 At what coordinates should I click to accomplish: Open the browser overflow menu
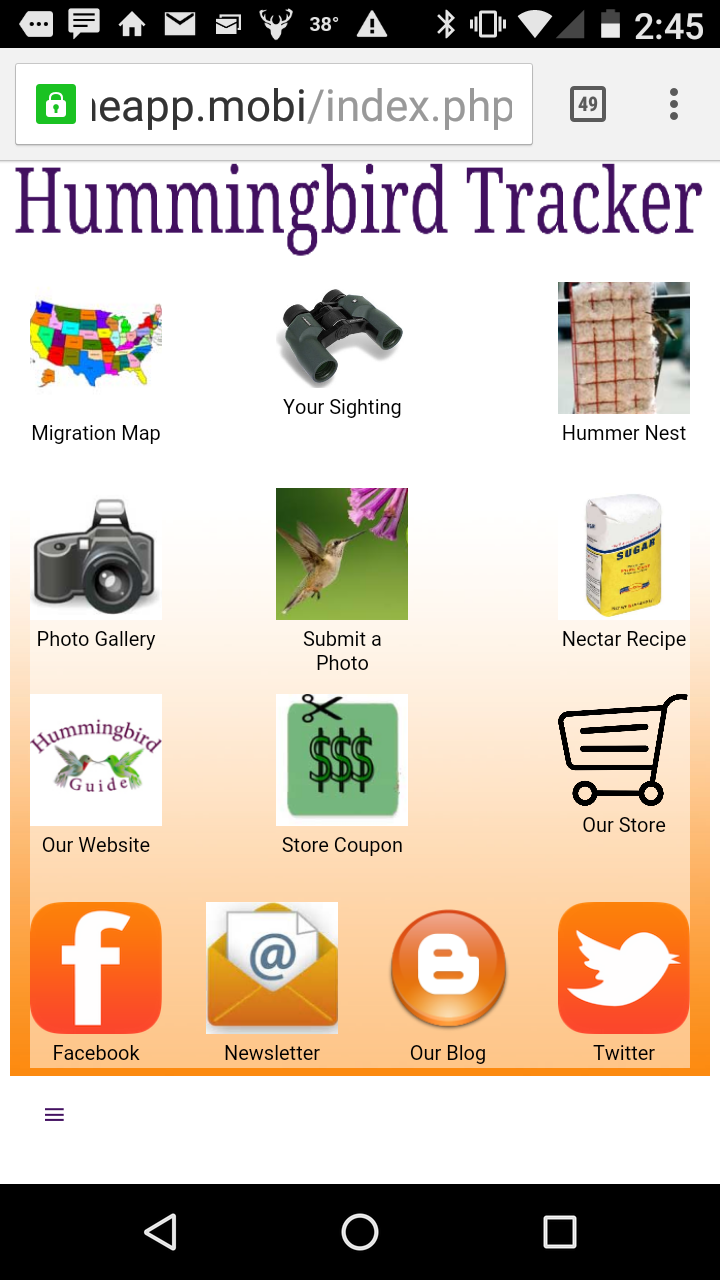pyautogui.click(x=673, y=103)
